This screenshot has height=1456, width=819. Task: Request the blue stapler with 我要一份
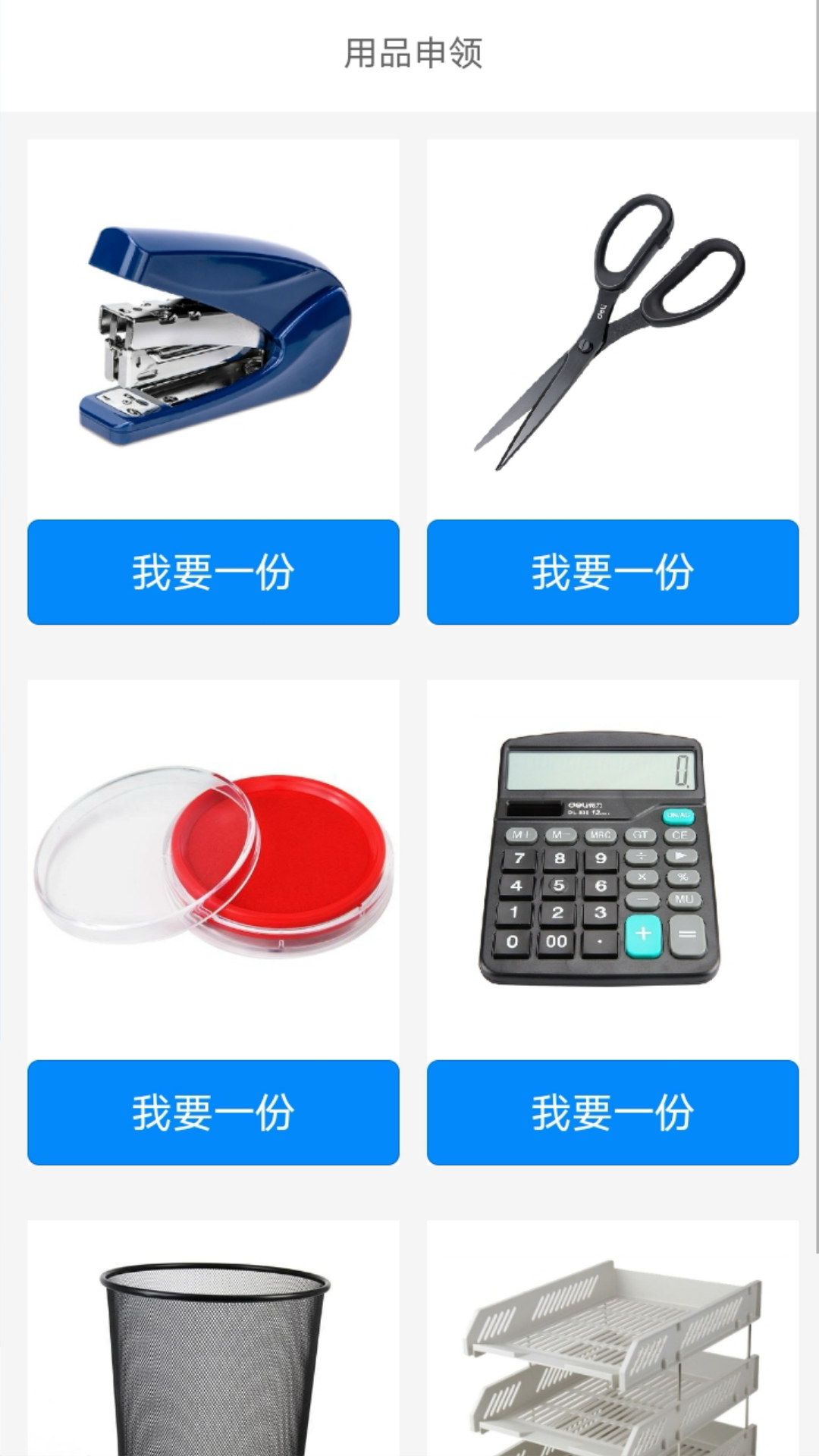[x=213, y=572]
